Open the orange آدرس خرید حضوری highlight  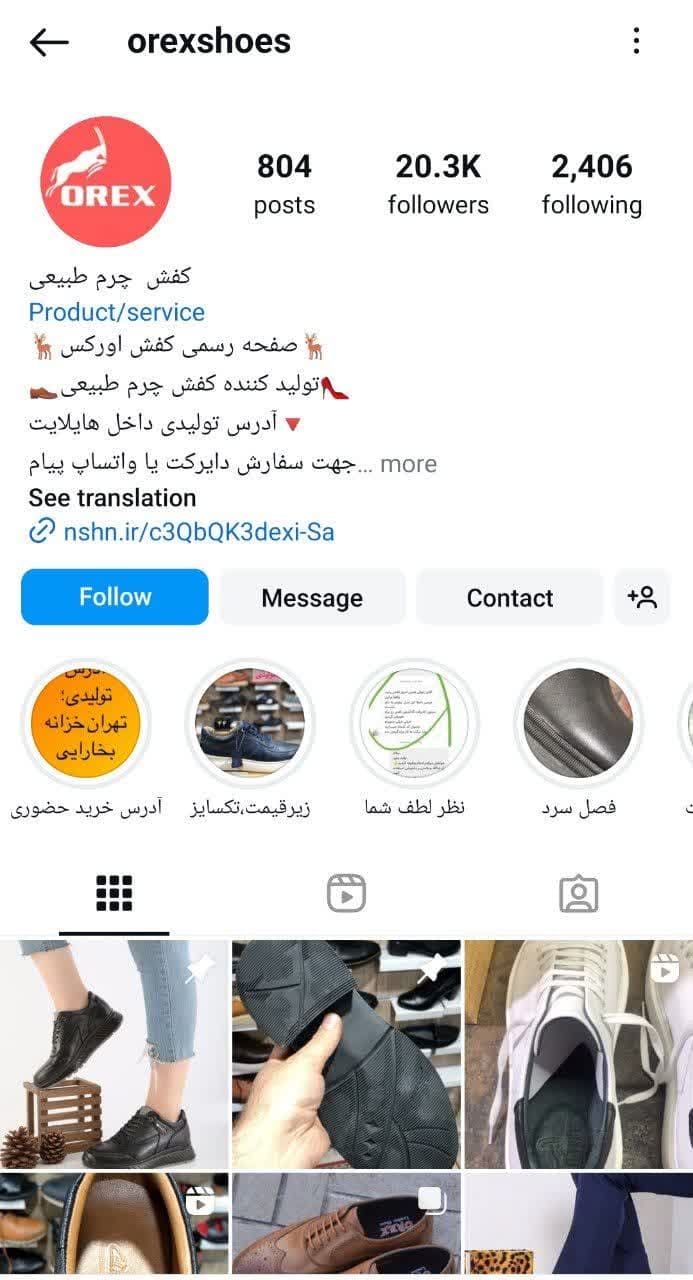[x=86, y=724]
